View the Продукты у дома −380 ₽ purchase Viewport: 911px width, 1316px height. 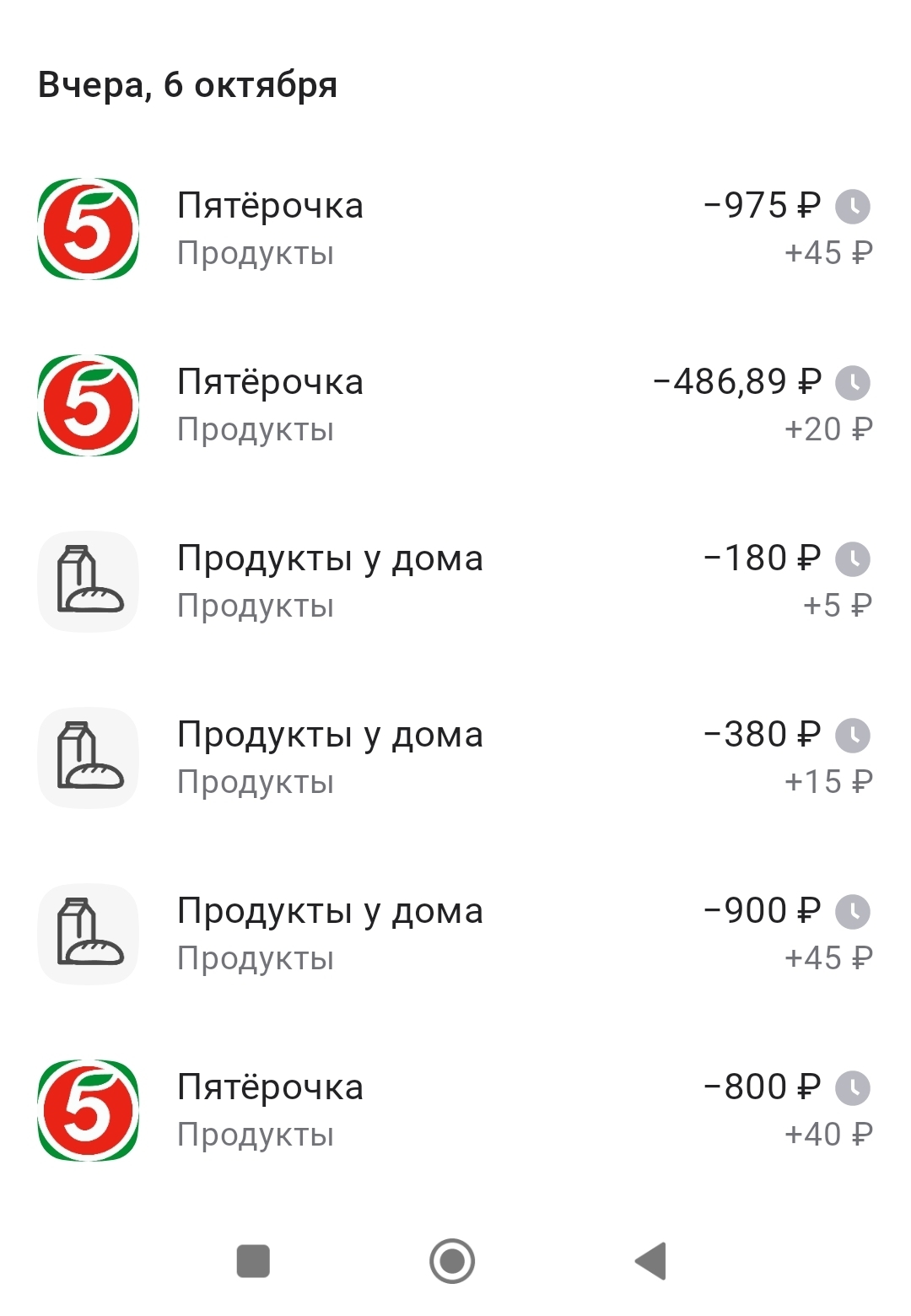pos(455,758)
